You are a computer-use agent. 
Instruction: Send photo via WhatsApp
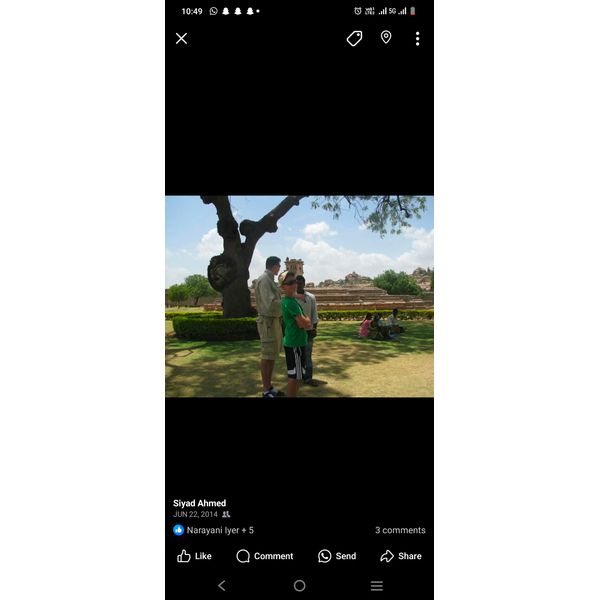tap(337, 556)
